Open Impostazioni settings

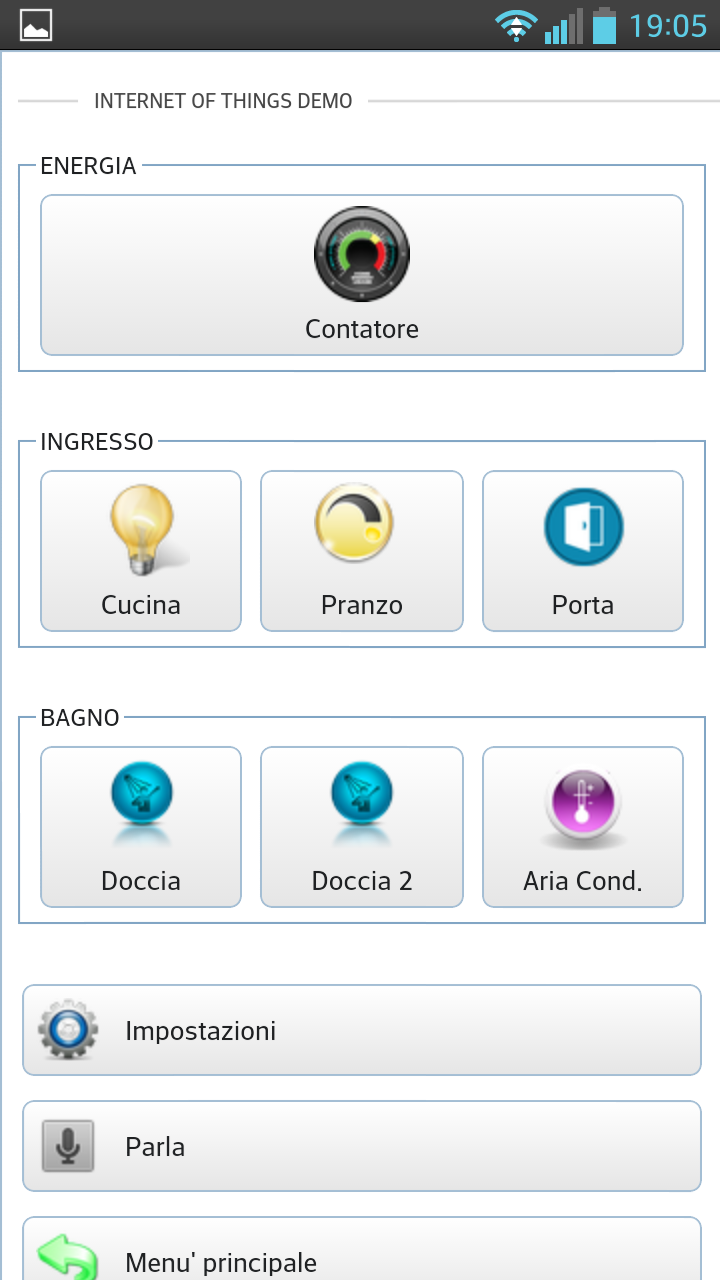362,1030
